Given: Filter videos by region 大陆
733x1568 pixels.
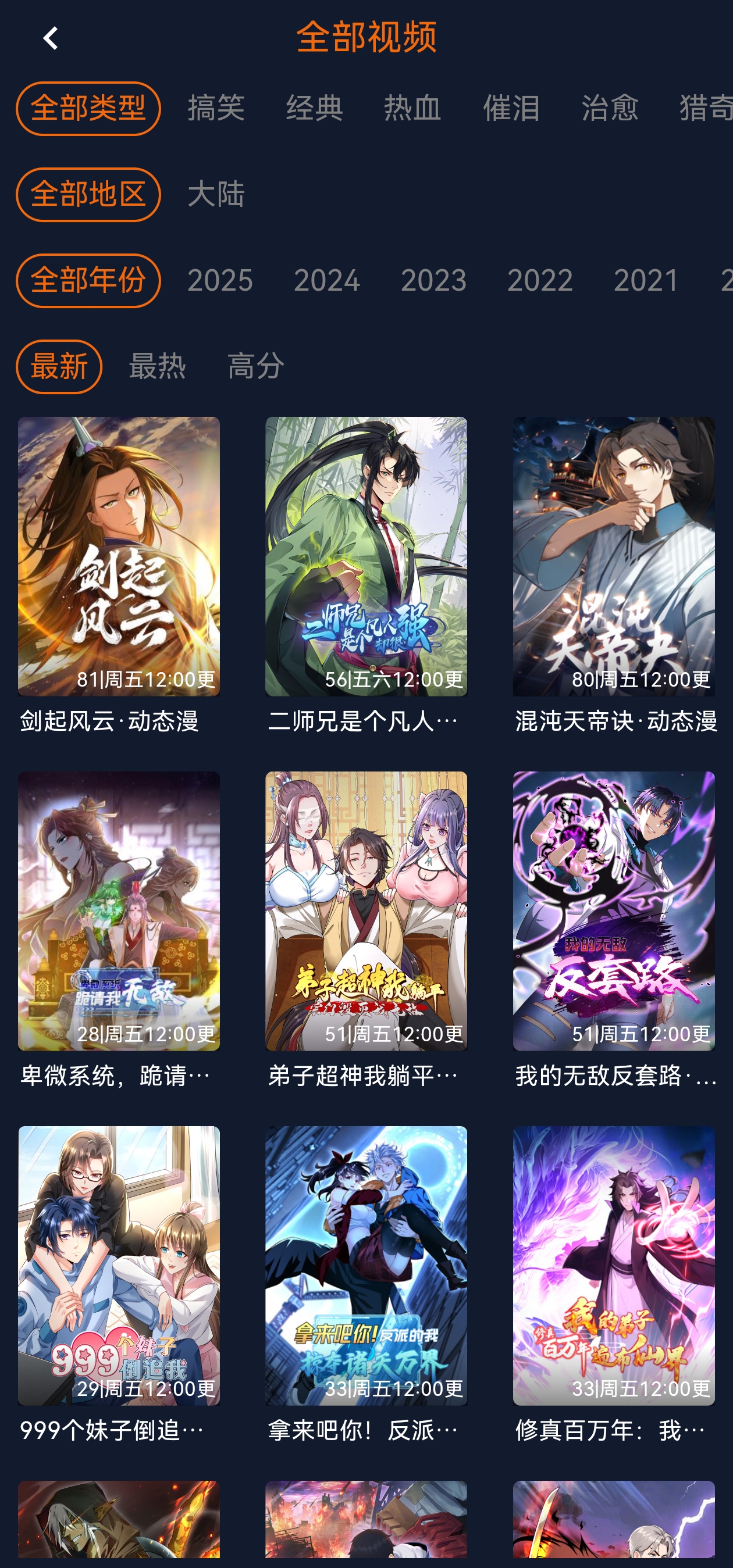Looking at the screenshot, I should coord(217,195).
